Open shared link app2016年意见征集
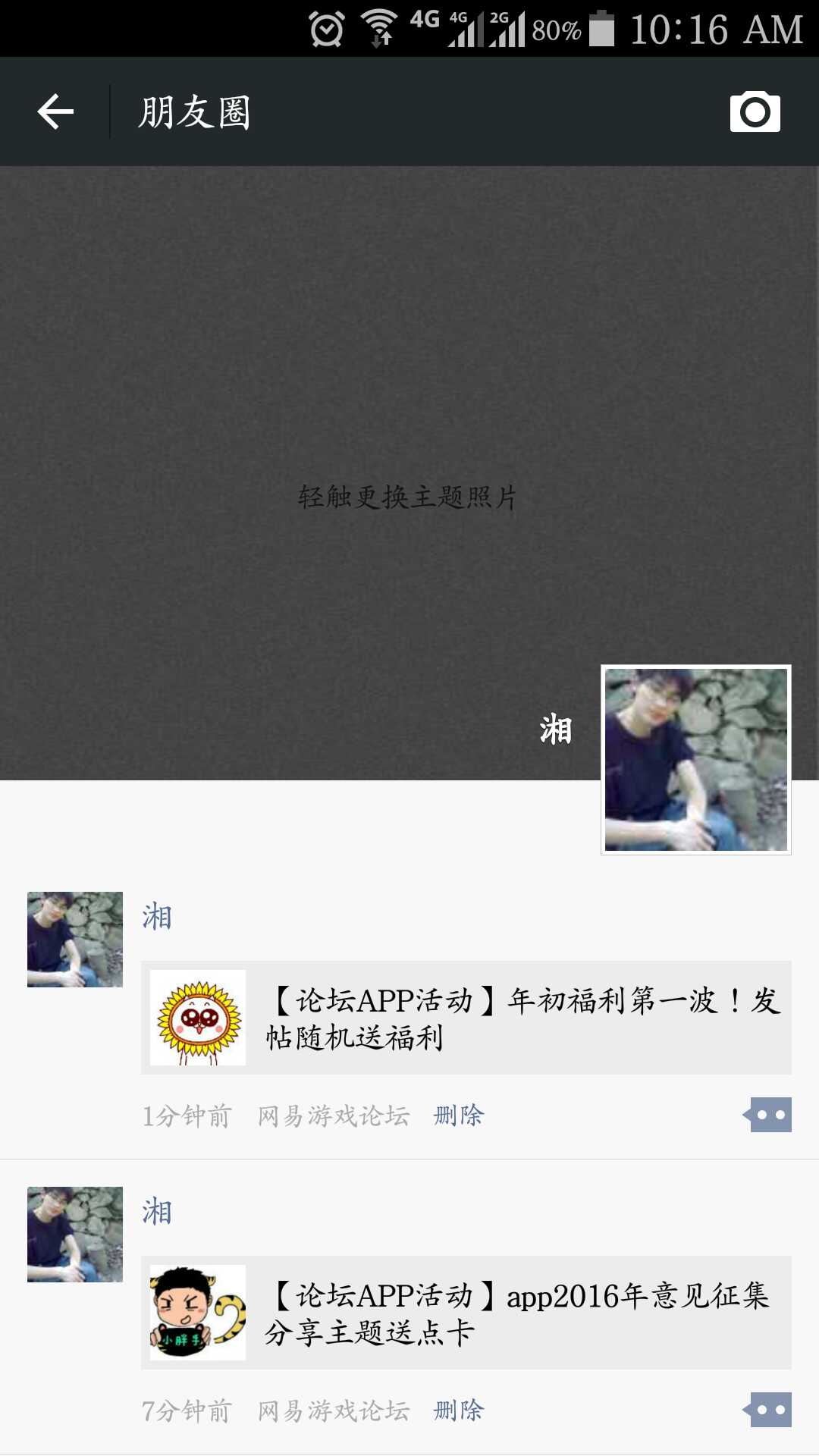The width and height of the screenshot is (819, 1456). [x=466, y=1313]
